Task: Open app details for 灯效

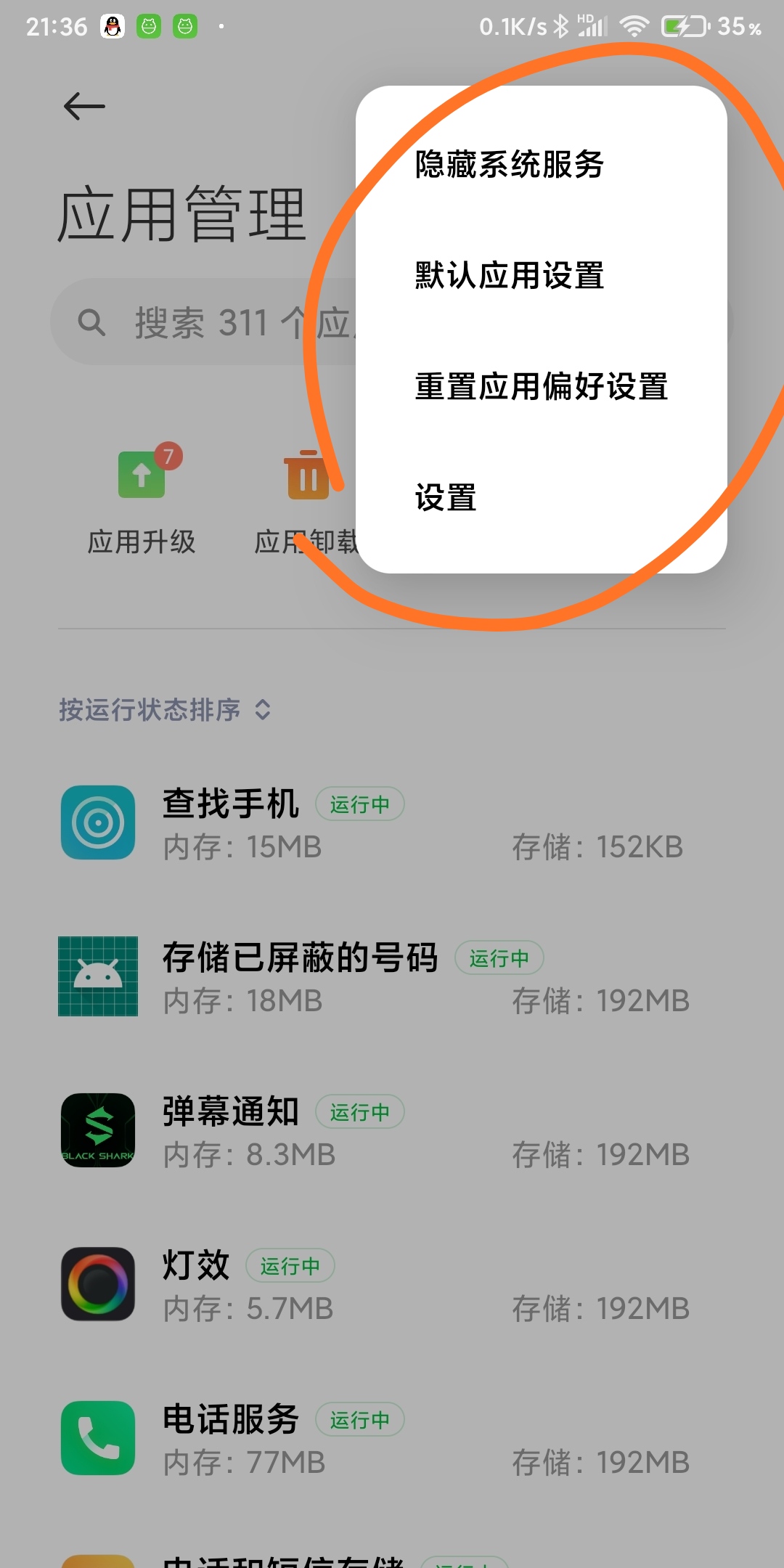Action: coord(392,1285)
